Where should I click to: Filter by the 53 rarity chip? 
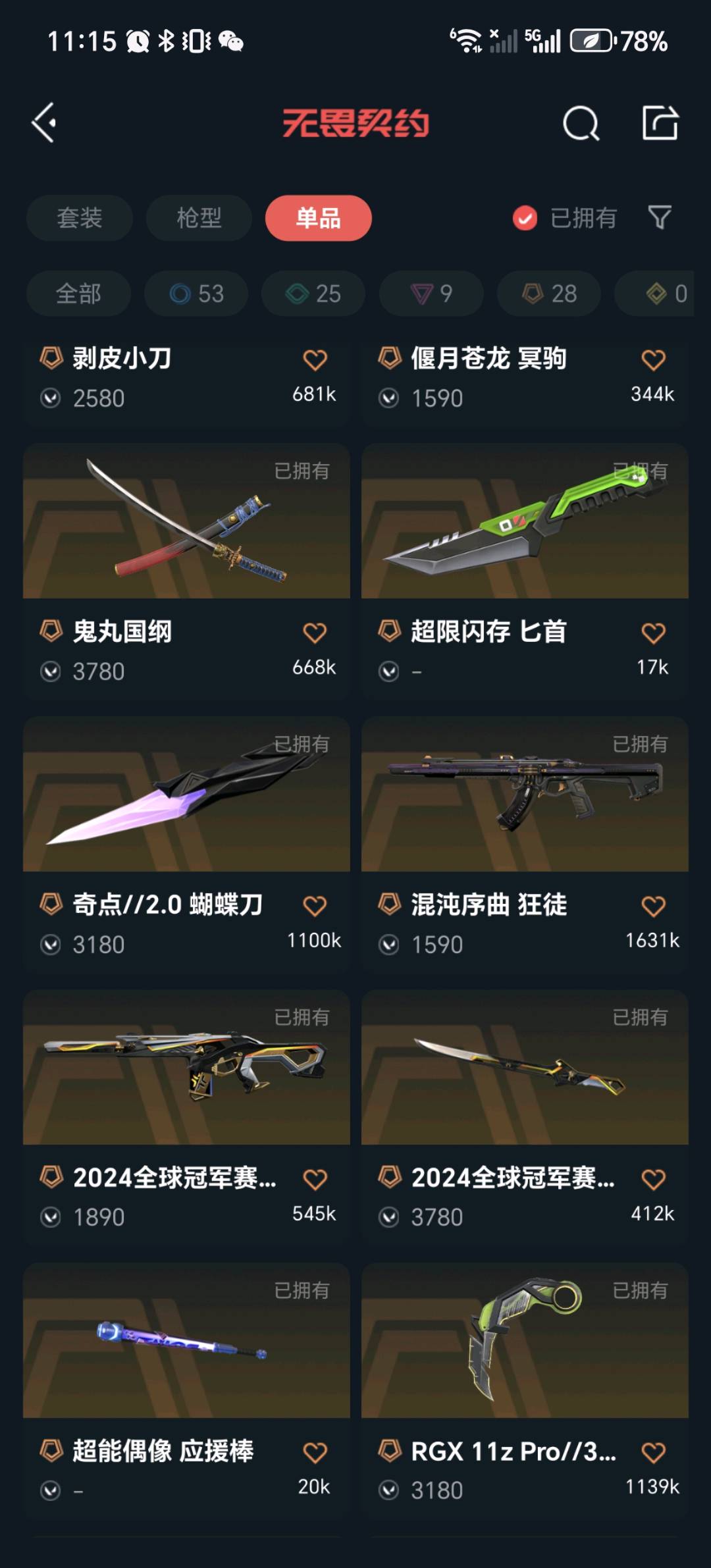click(196, 294)
